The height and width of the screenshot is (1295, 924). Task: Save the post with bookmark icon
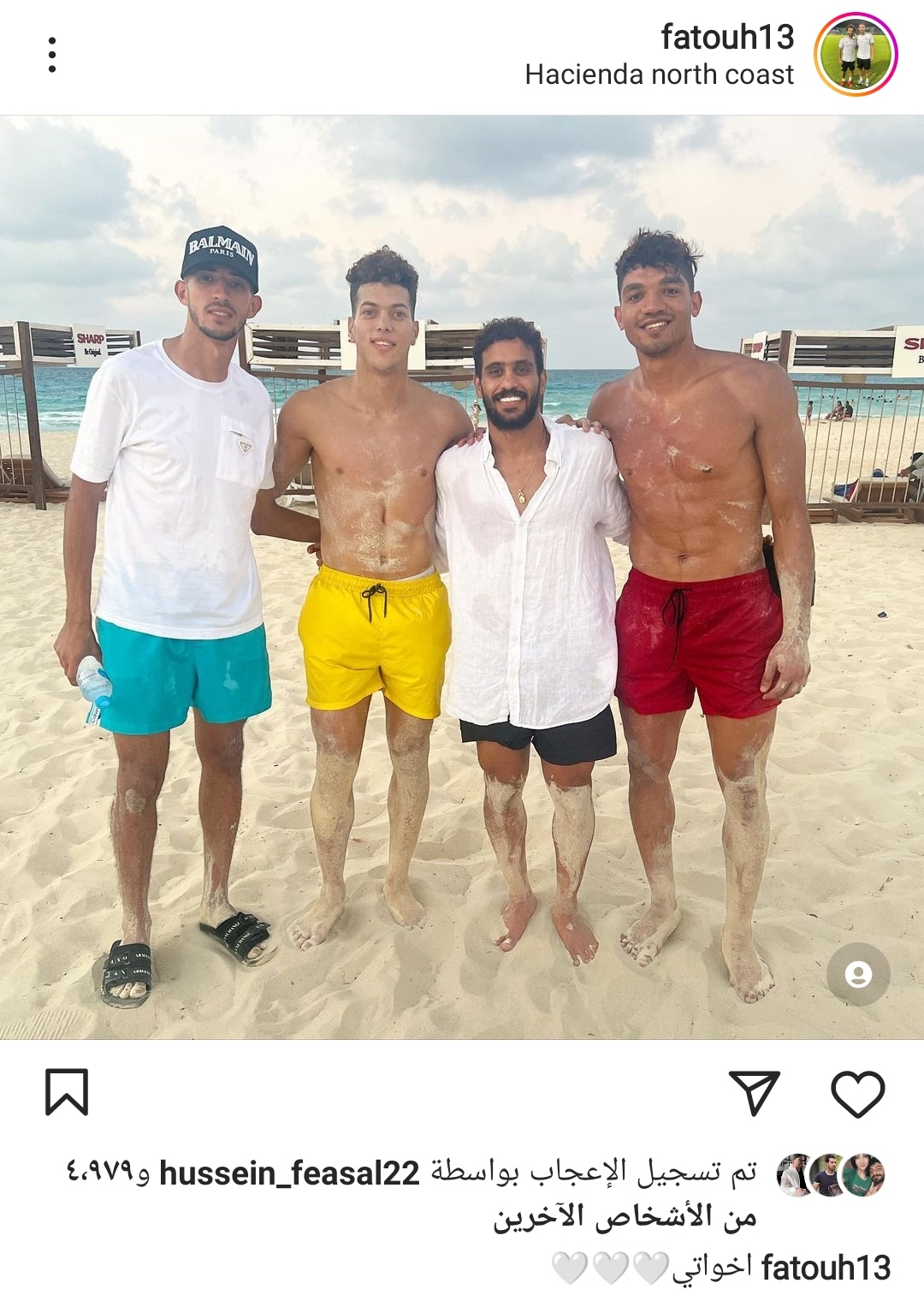click(x=67, y=1092)
